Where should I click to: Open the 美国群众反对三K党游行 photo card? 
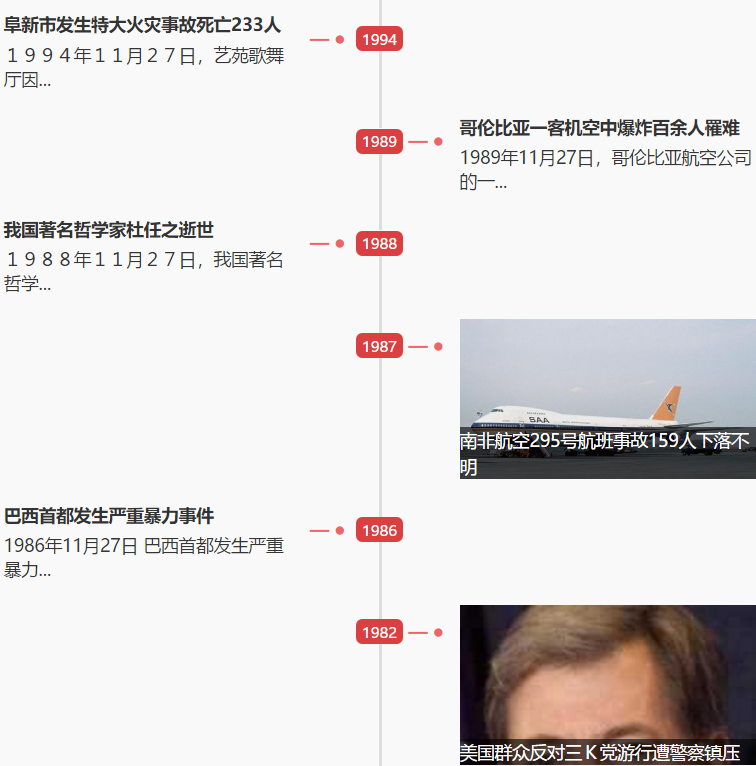[607, 685]
